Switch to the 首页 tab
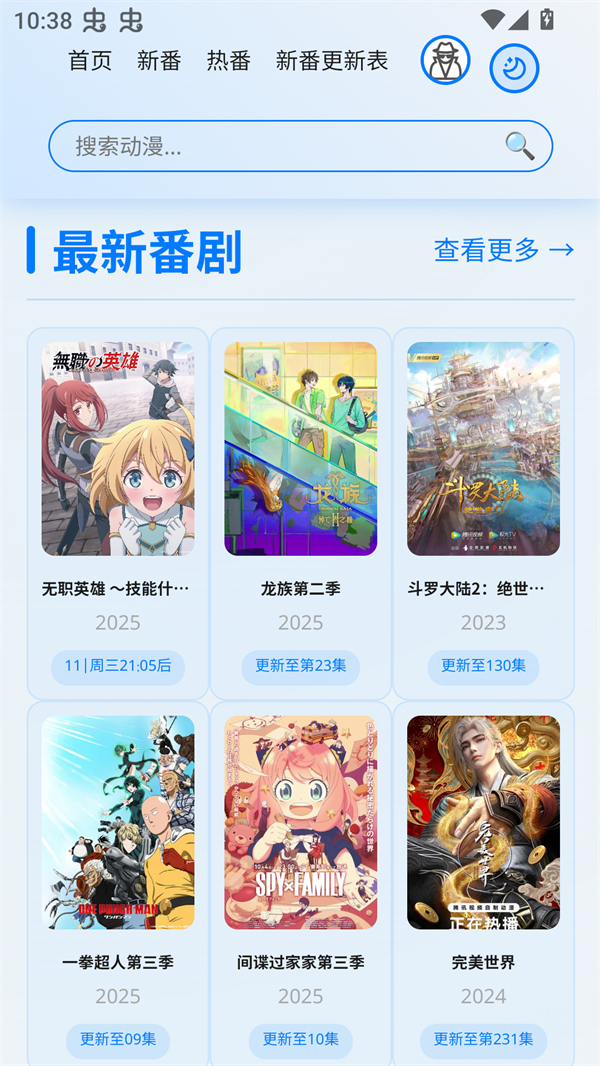Screen dimensions: 600x1066 (90, 61)
